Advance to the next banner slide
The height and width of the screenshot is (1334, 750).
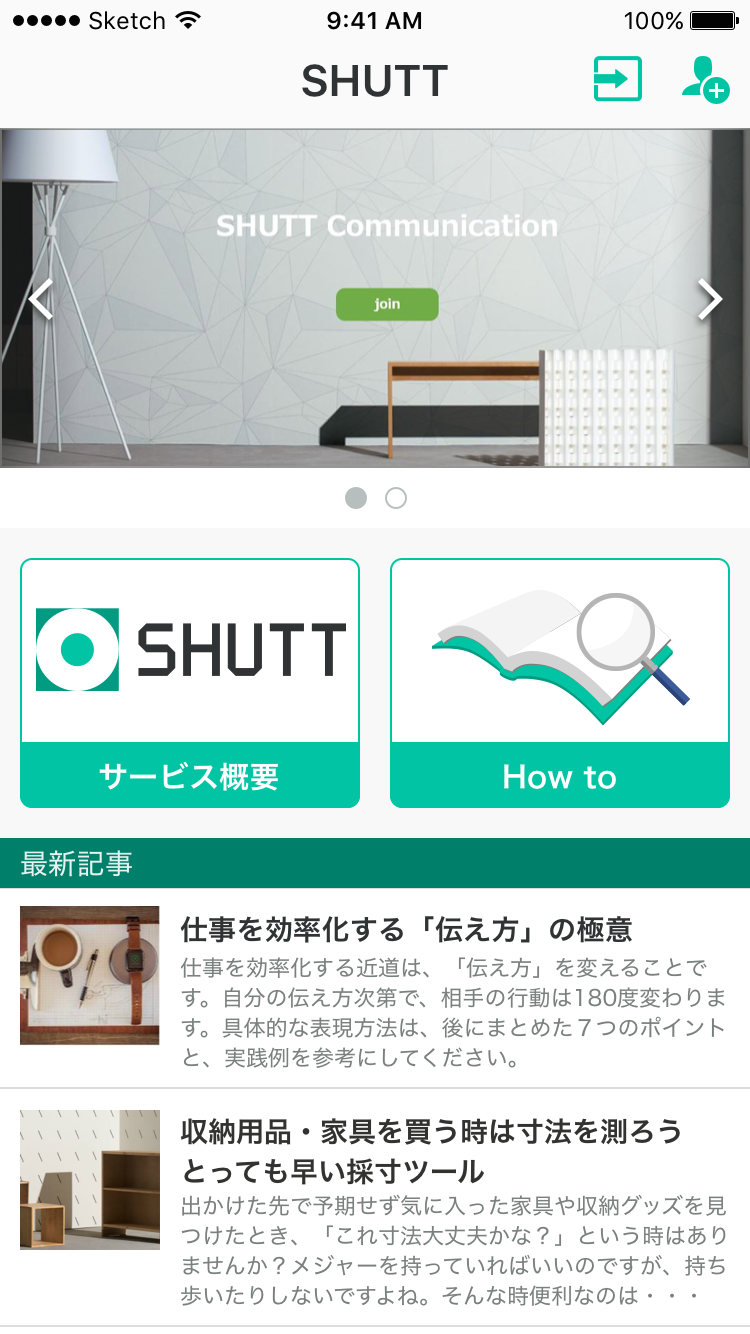[x=709, y=299]
